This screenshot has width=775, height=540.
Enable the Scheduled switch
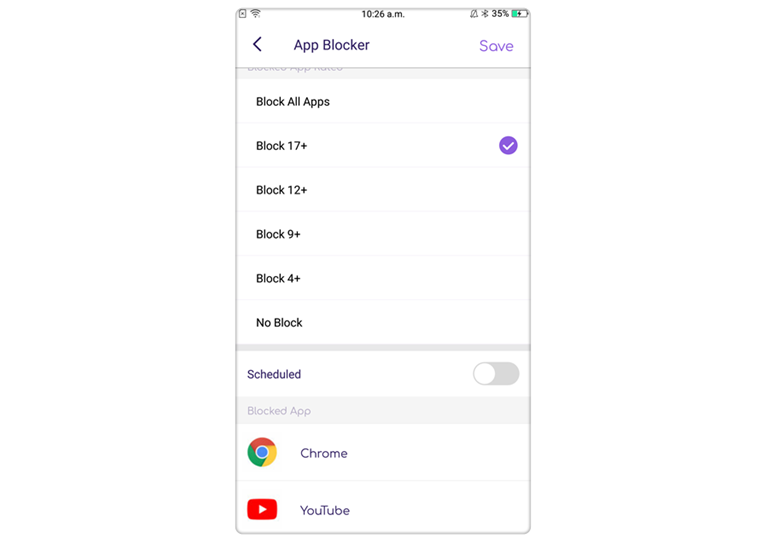pos(495,374)
